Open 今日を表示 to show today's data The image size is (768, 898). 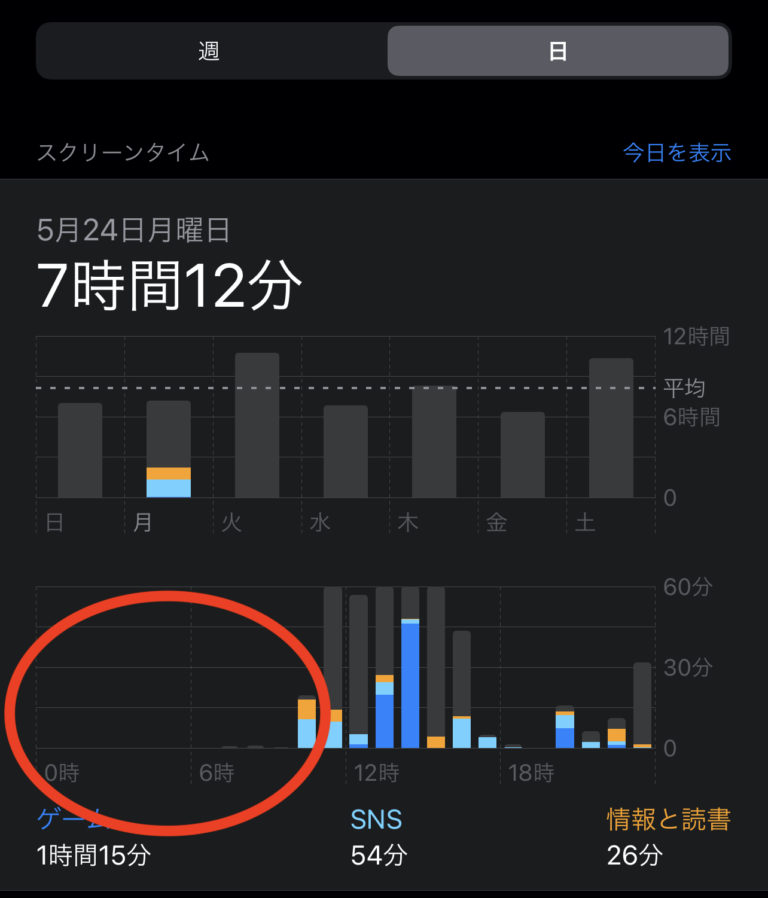point(676,152)
